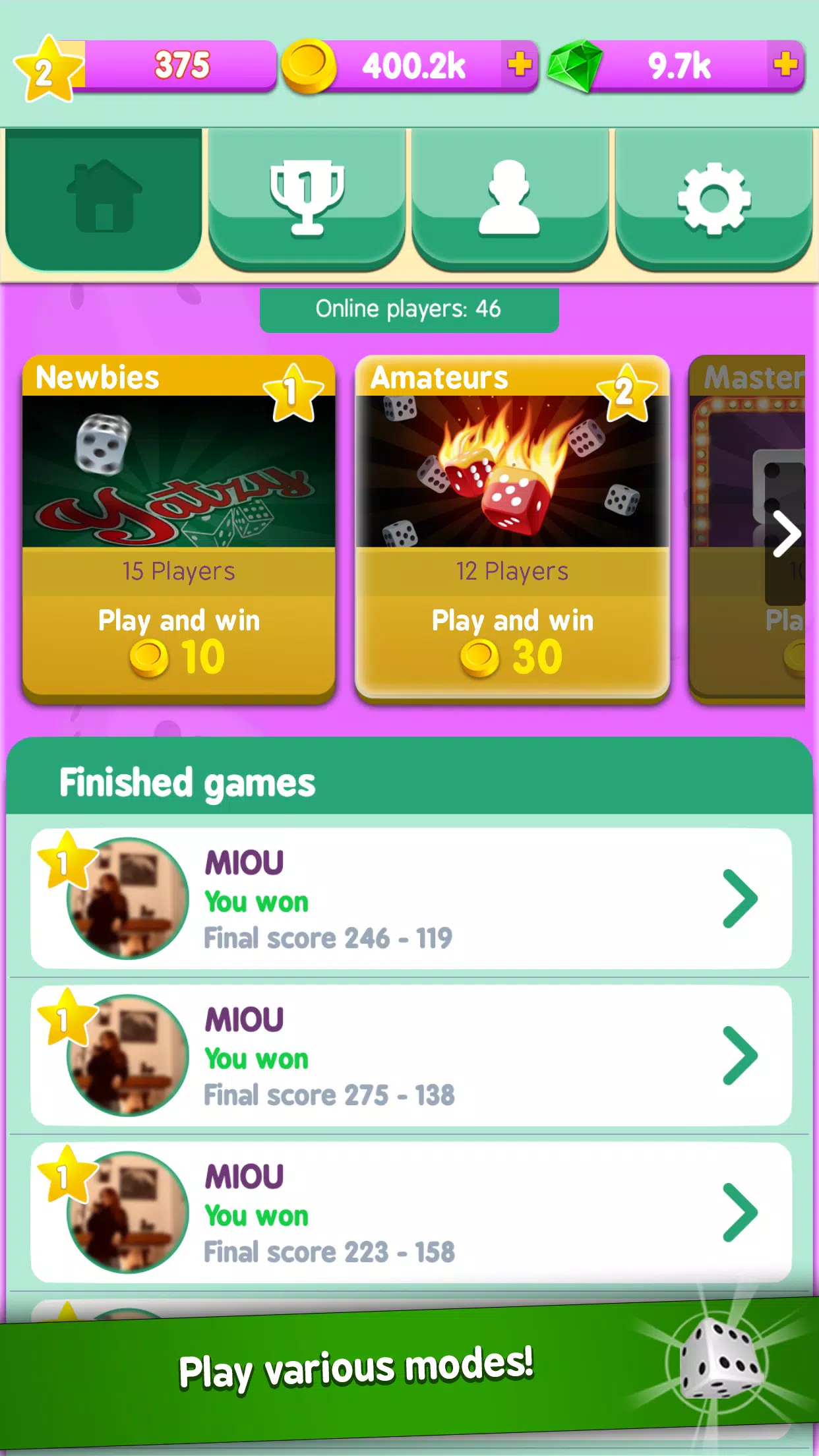Viewport: 819px width, 1456px height.
Task: Open the trophy leaderboard tab
Action: tap(307, 198)
